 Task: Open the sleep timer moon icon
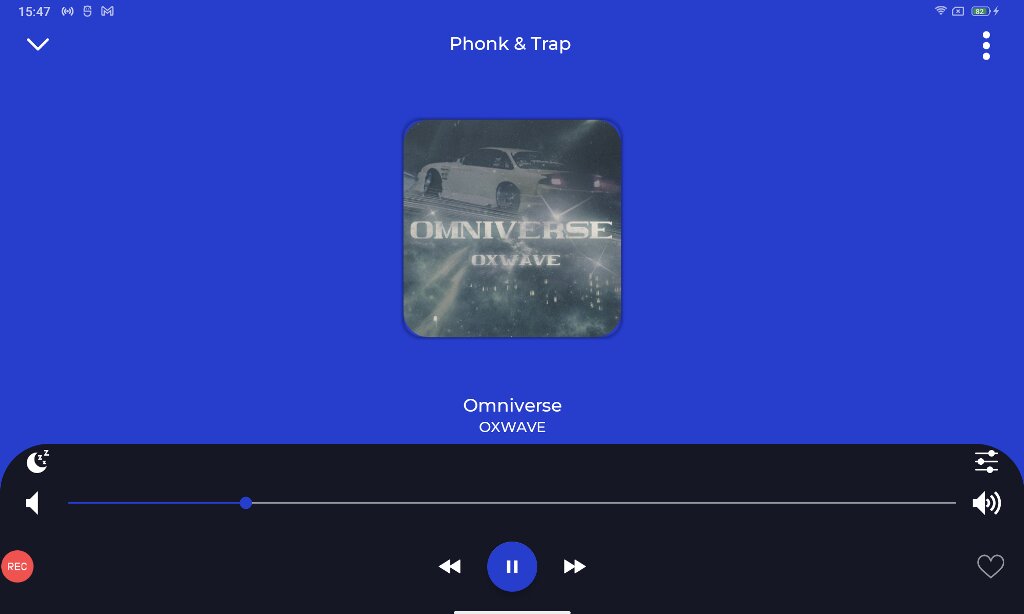click(x=37, y=461)
